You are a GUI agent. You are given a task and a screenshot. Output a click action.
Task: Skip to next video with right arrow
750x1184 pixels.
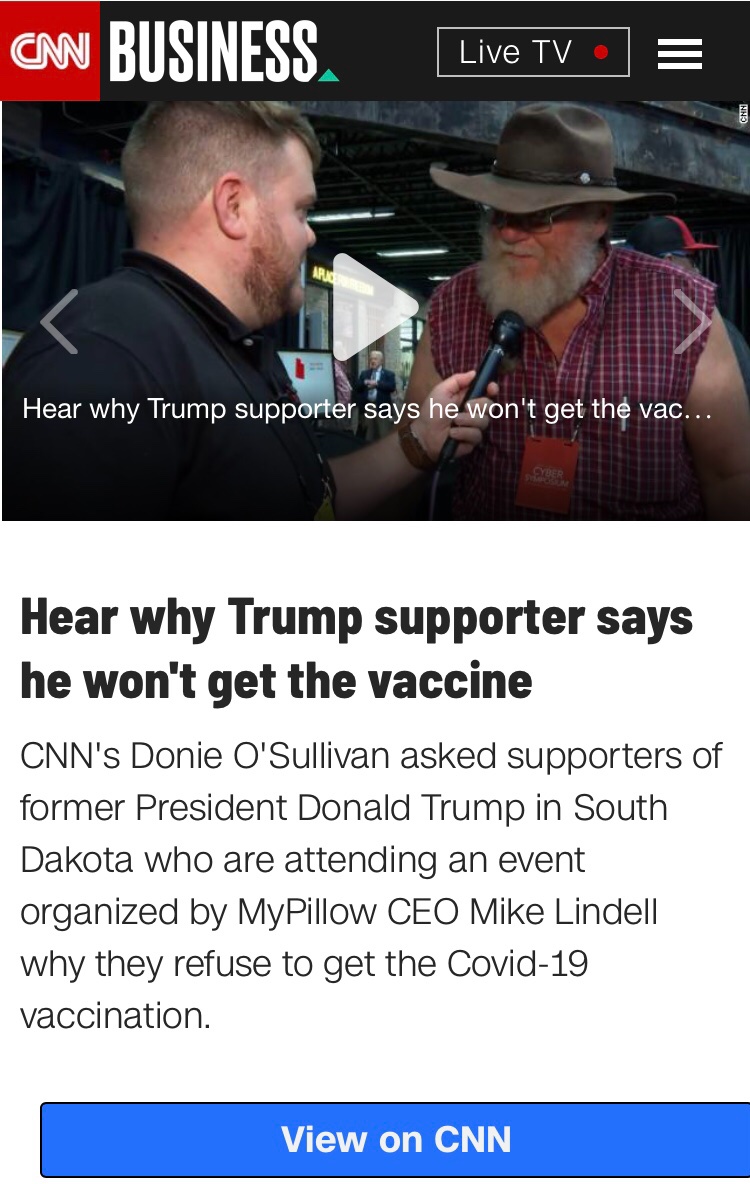(691, 321)
